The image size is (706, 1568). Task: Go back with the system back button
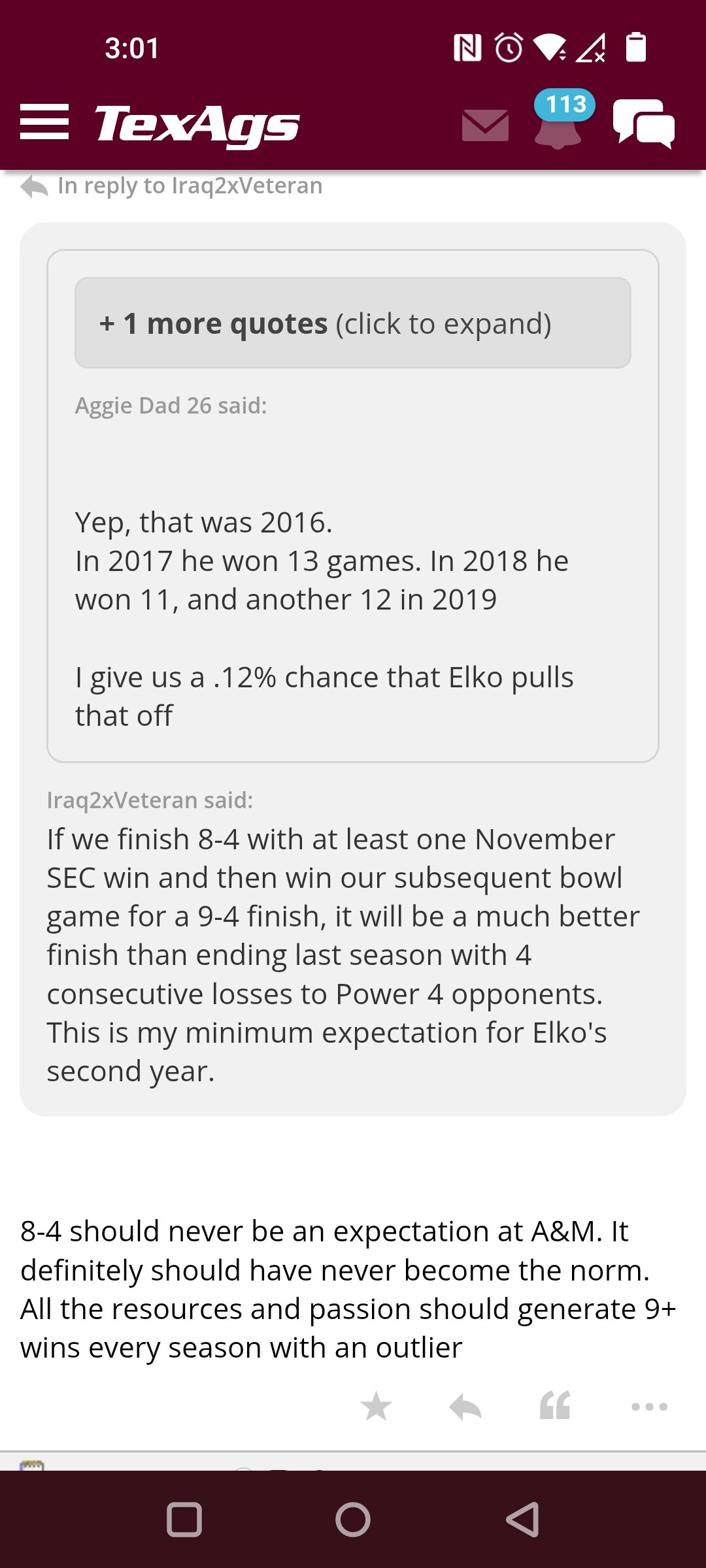(523, 1519)
